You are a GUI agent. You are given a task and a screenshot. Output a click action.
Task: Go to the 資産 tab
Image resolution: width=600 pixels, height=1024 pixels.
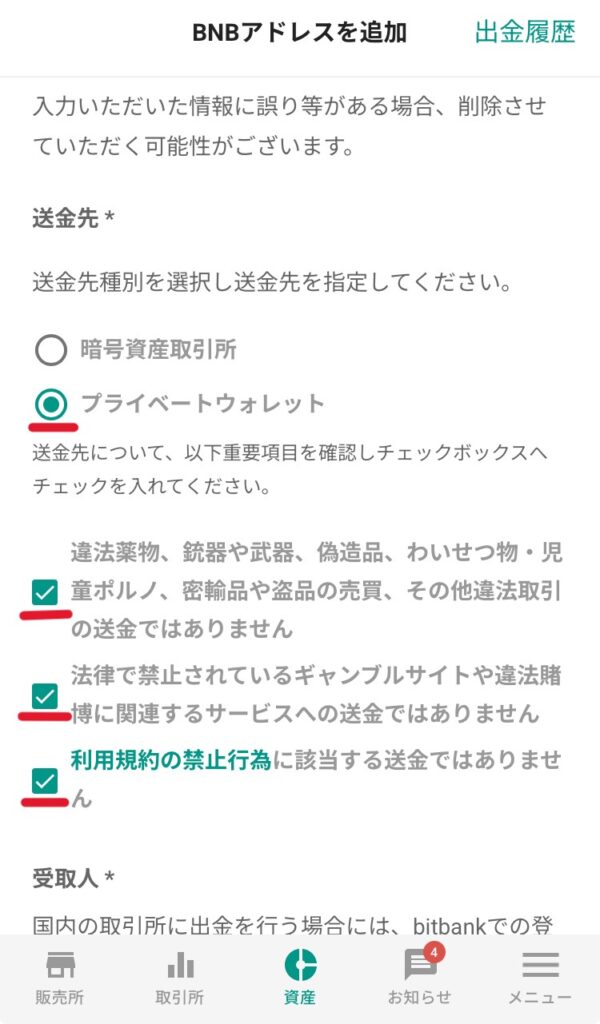pyautogui.click(x=300, y=978)
